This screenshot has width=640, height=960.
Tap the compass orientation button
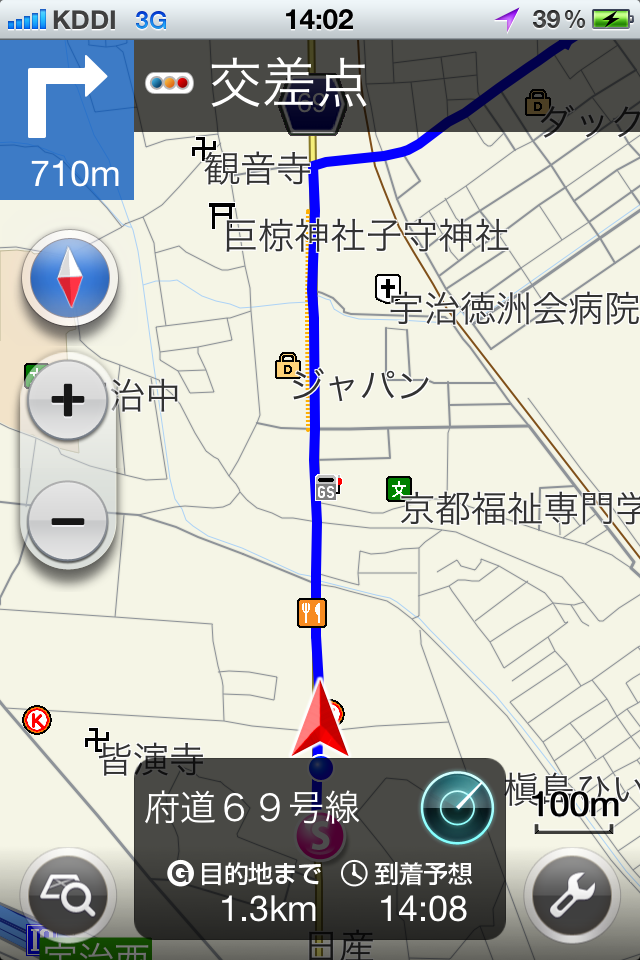[x=69, y=278]
